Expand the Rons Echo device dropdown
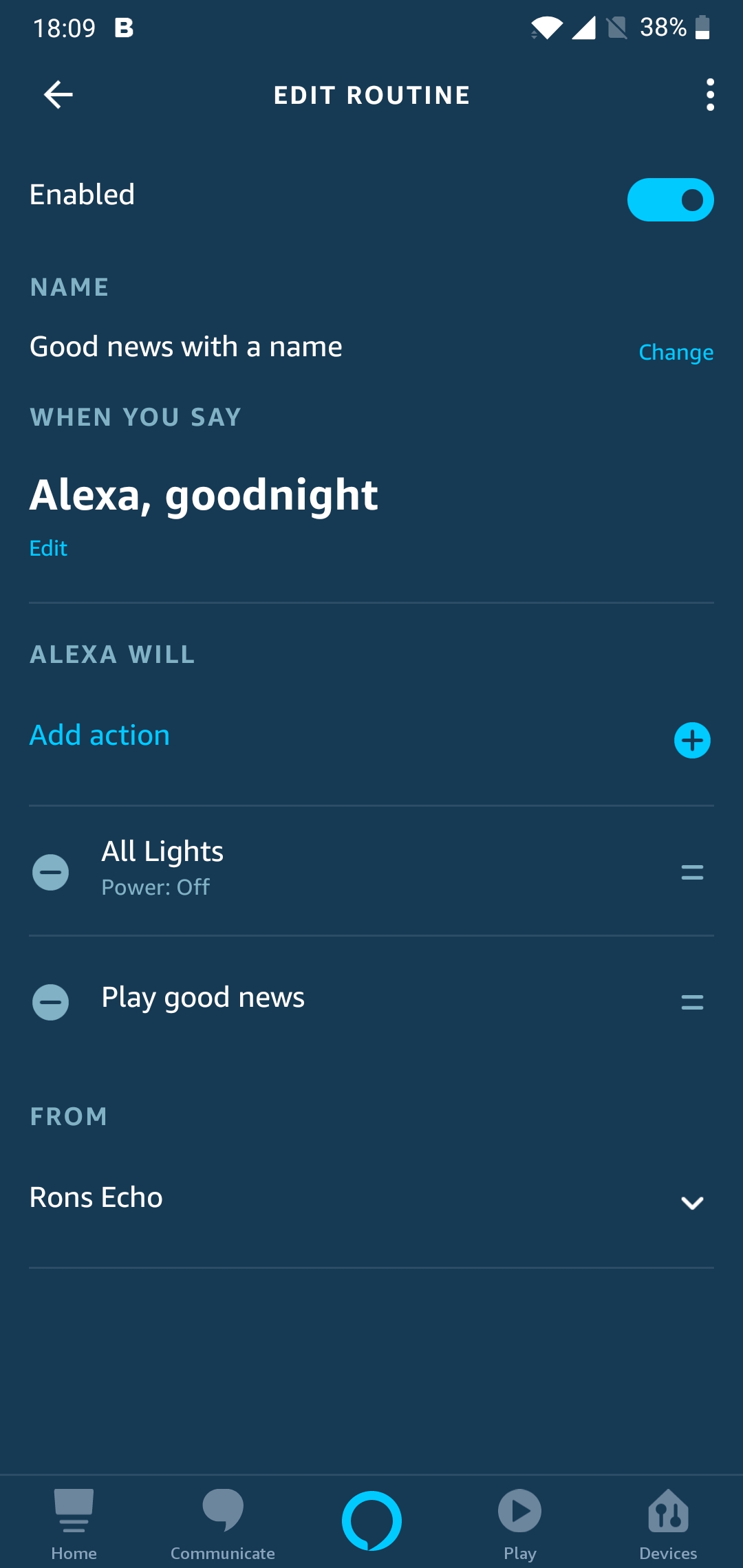Screen dimensions: 743x1568 pos(691,1202)
